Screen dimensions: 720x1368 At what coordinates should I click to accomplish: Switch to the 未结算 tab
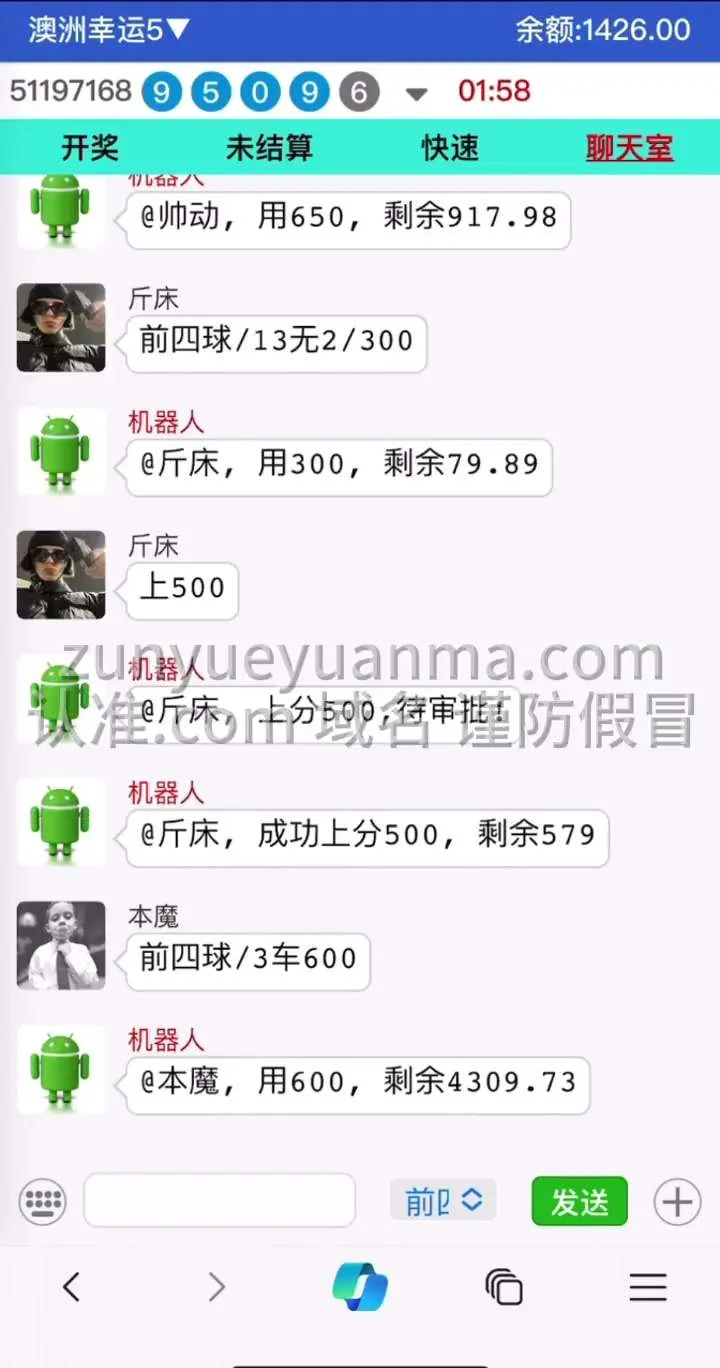coord(269,148)
